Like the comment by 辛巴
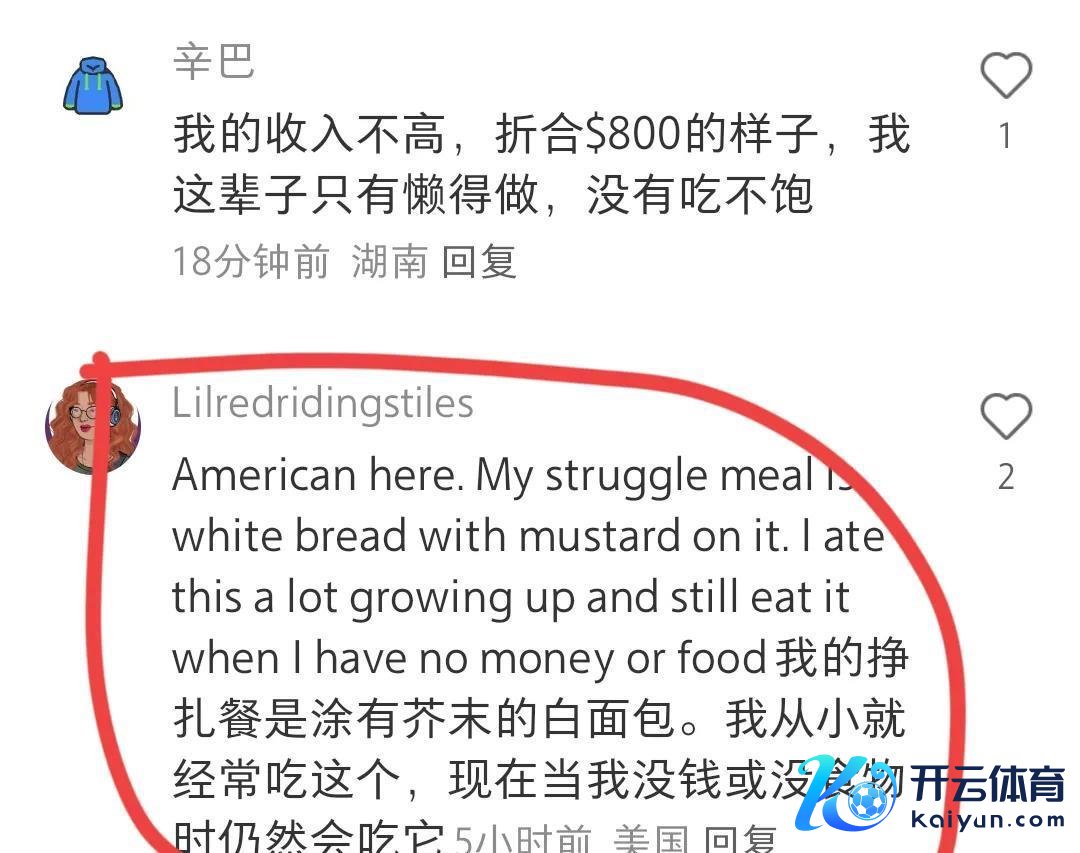Viewport: 1080px width, 853px height. tap(1005, 76)
